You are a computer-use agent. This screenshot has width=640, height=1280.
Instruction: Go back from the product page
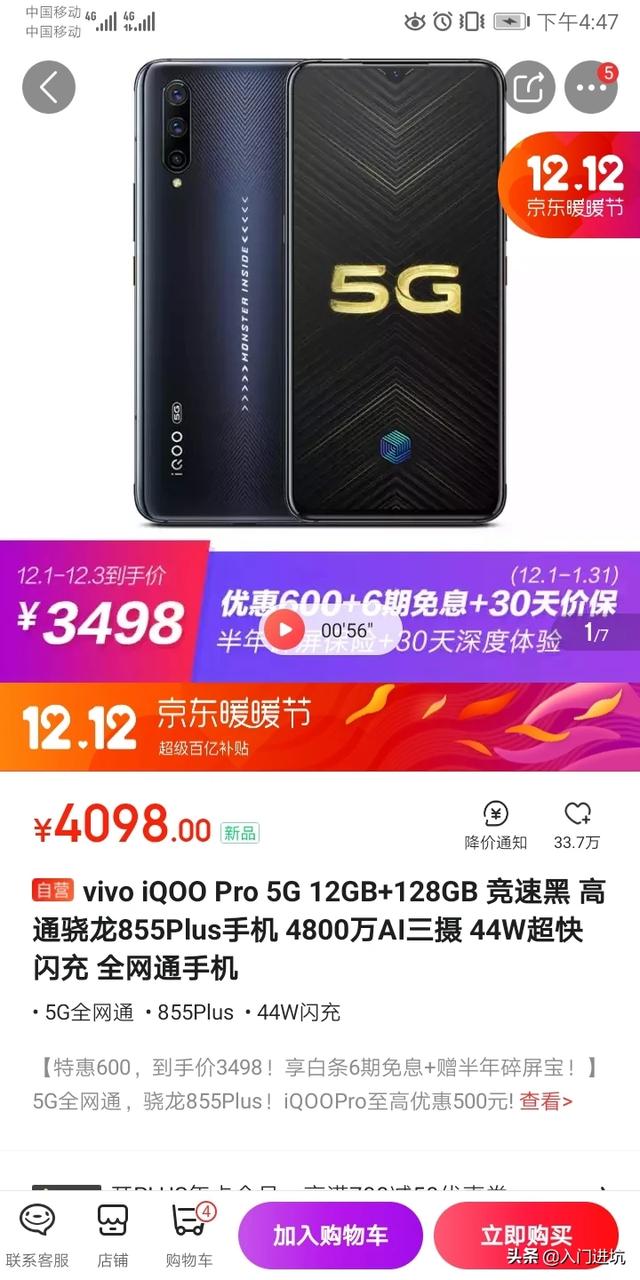[48, 87]
